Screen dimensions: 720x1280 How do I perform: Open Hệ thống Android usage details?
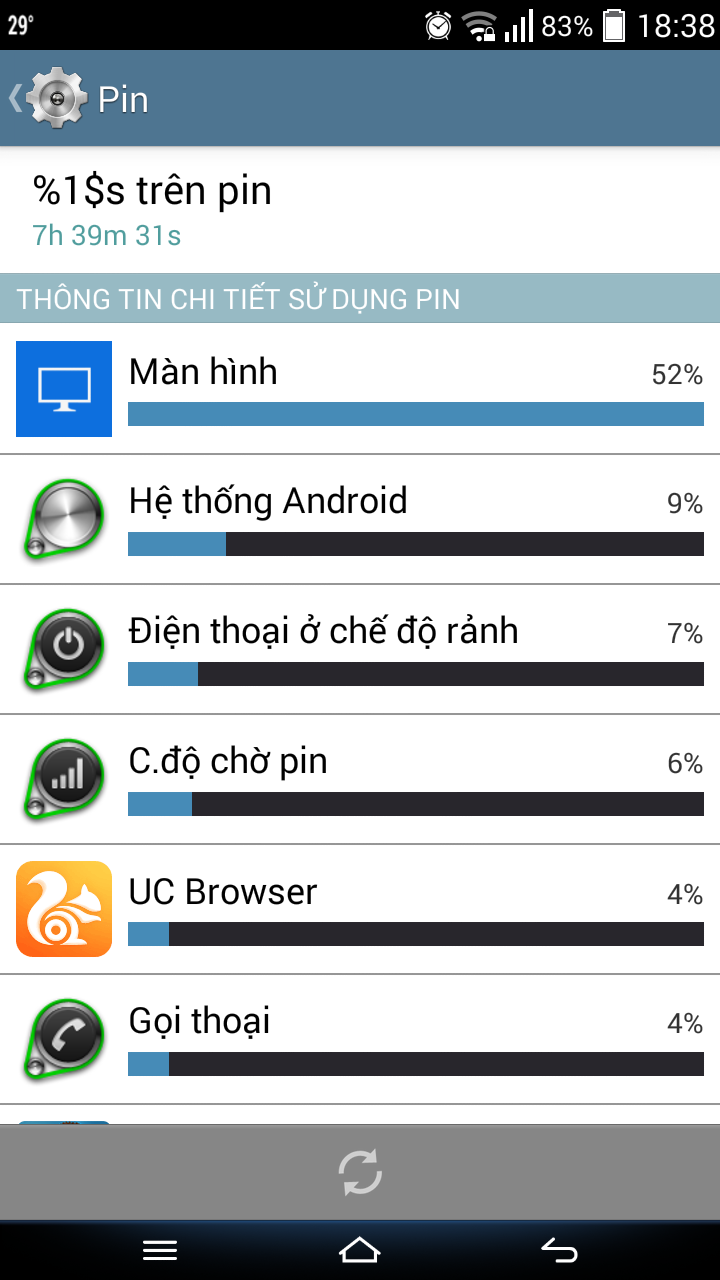pos(360,519)
